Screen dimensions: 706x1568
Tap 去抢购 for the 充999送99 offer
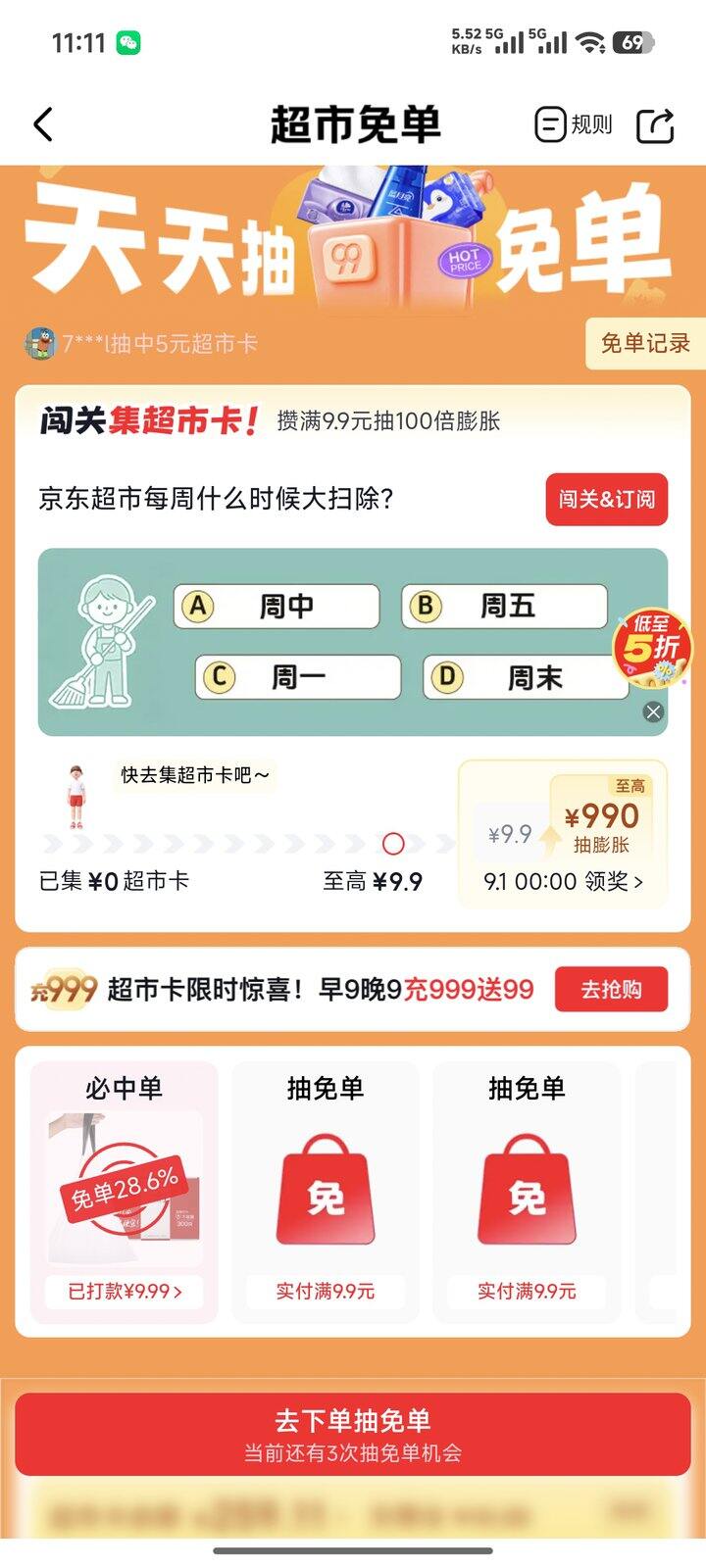611,989
